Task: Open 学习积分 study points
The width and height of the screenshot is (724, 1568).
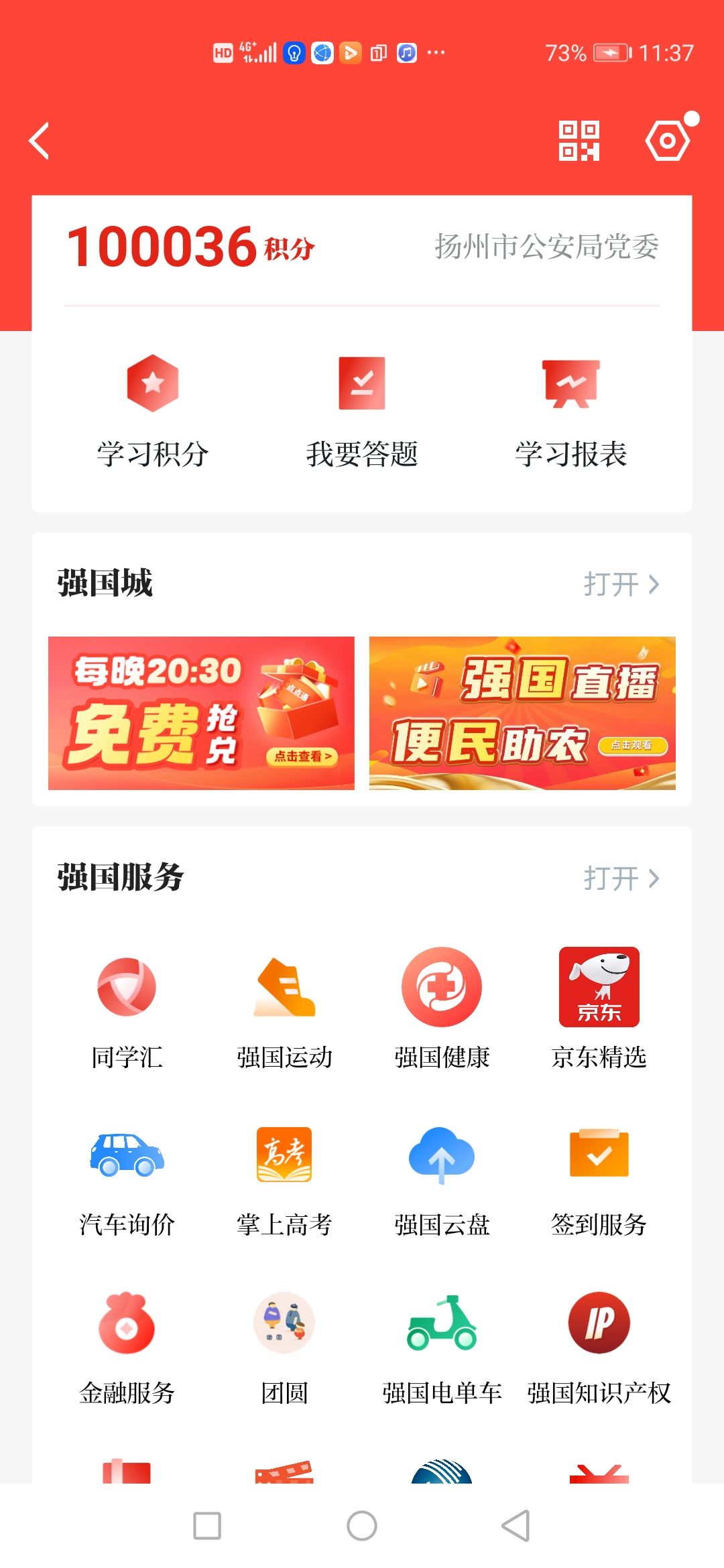Action: 153,410
